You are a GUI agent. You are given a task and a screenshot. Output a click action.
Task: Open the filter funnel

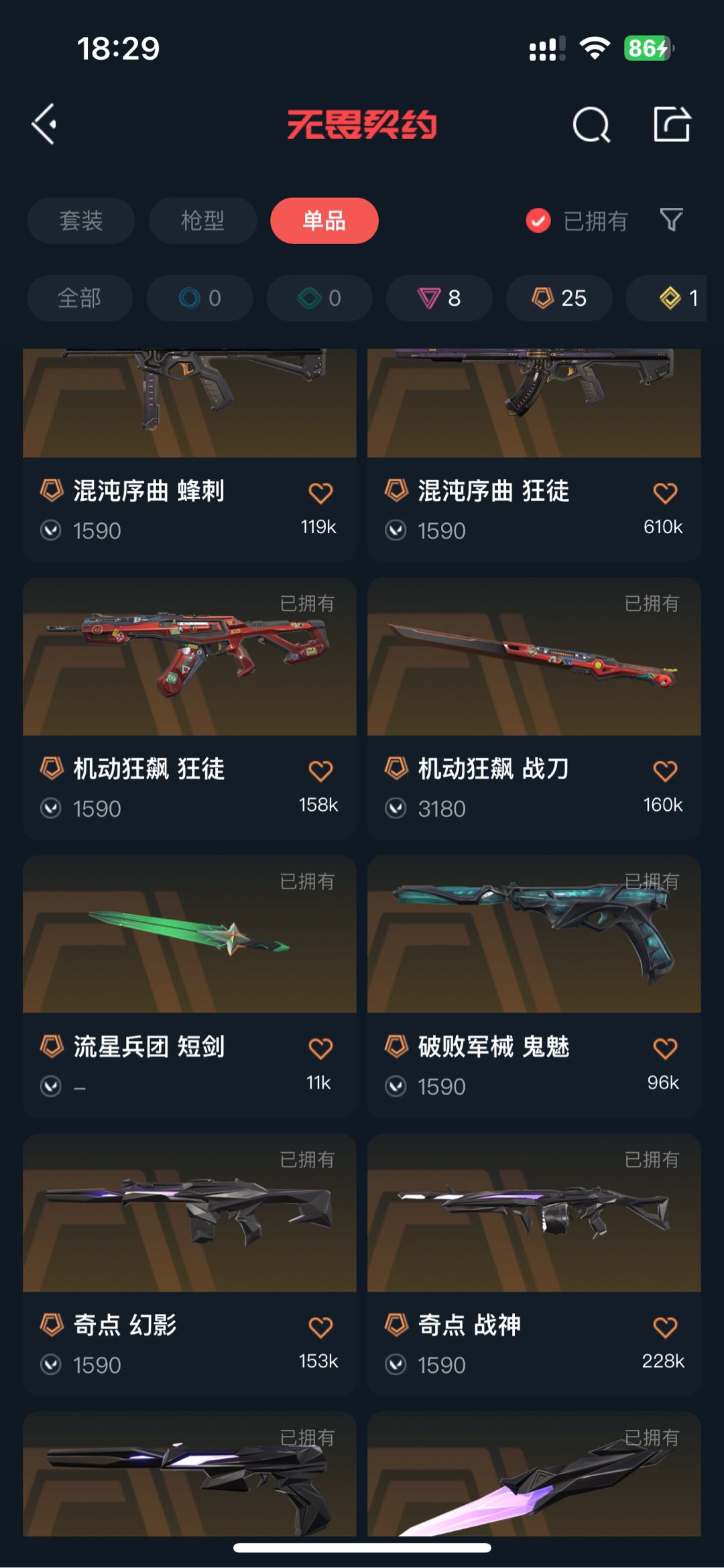point(671,220)
